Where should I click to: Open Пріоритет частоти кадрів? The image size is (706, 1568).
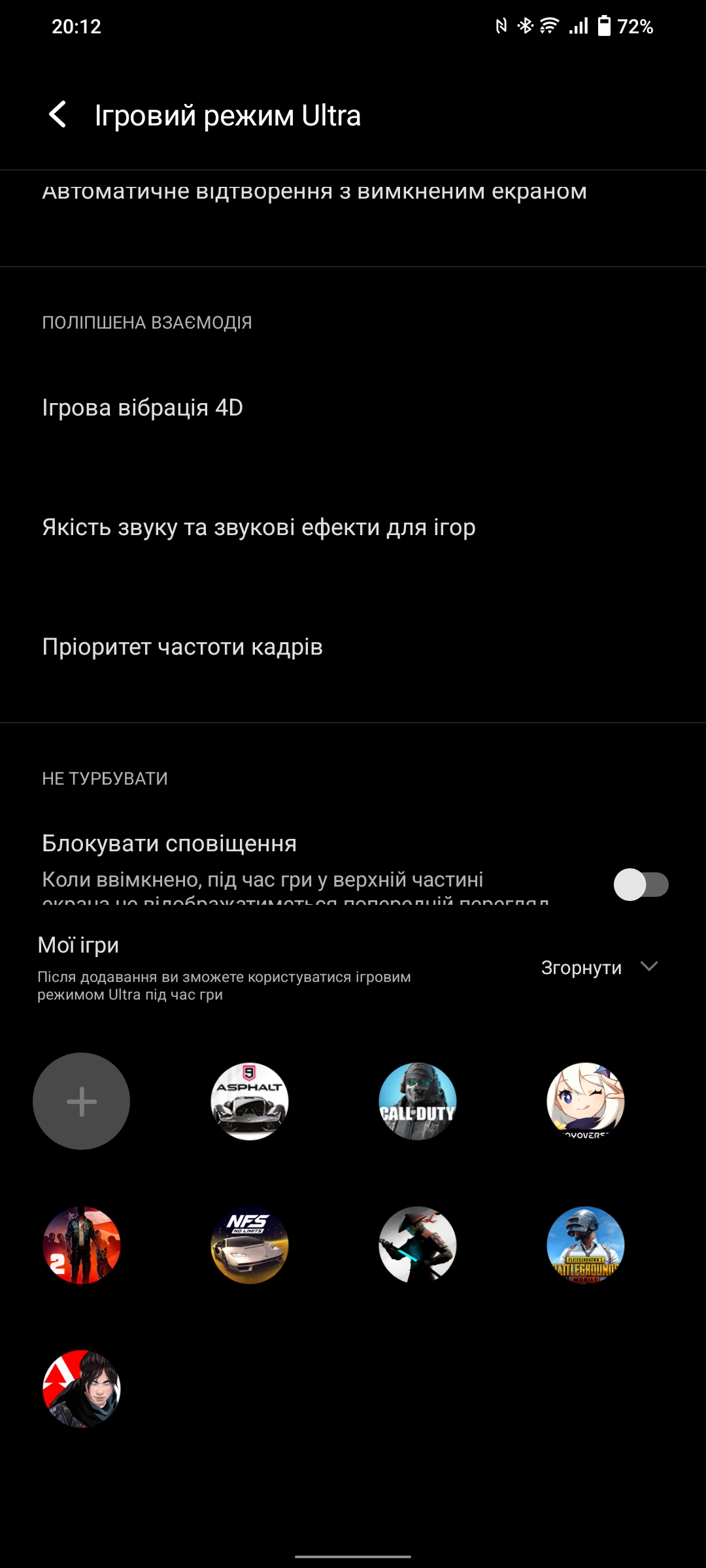coord(182,647)
